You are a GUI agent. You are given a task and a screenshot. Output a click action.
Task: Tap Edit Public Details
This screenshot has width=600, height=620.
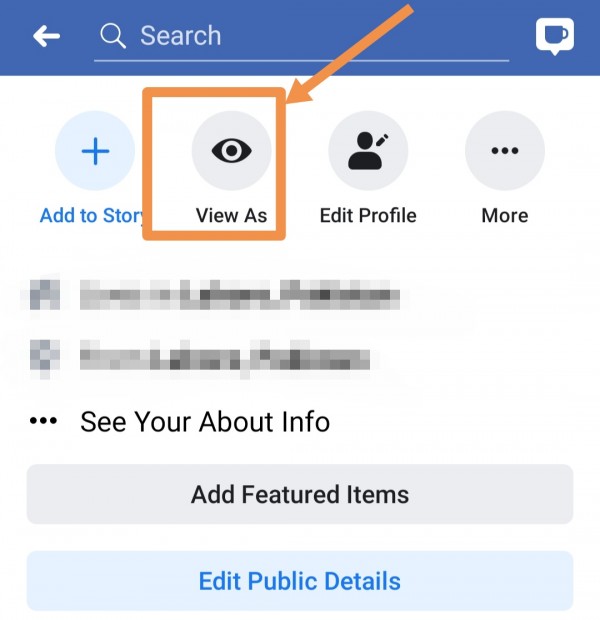coord(300,581)
